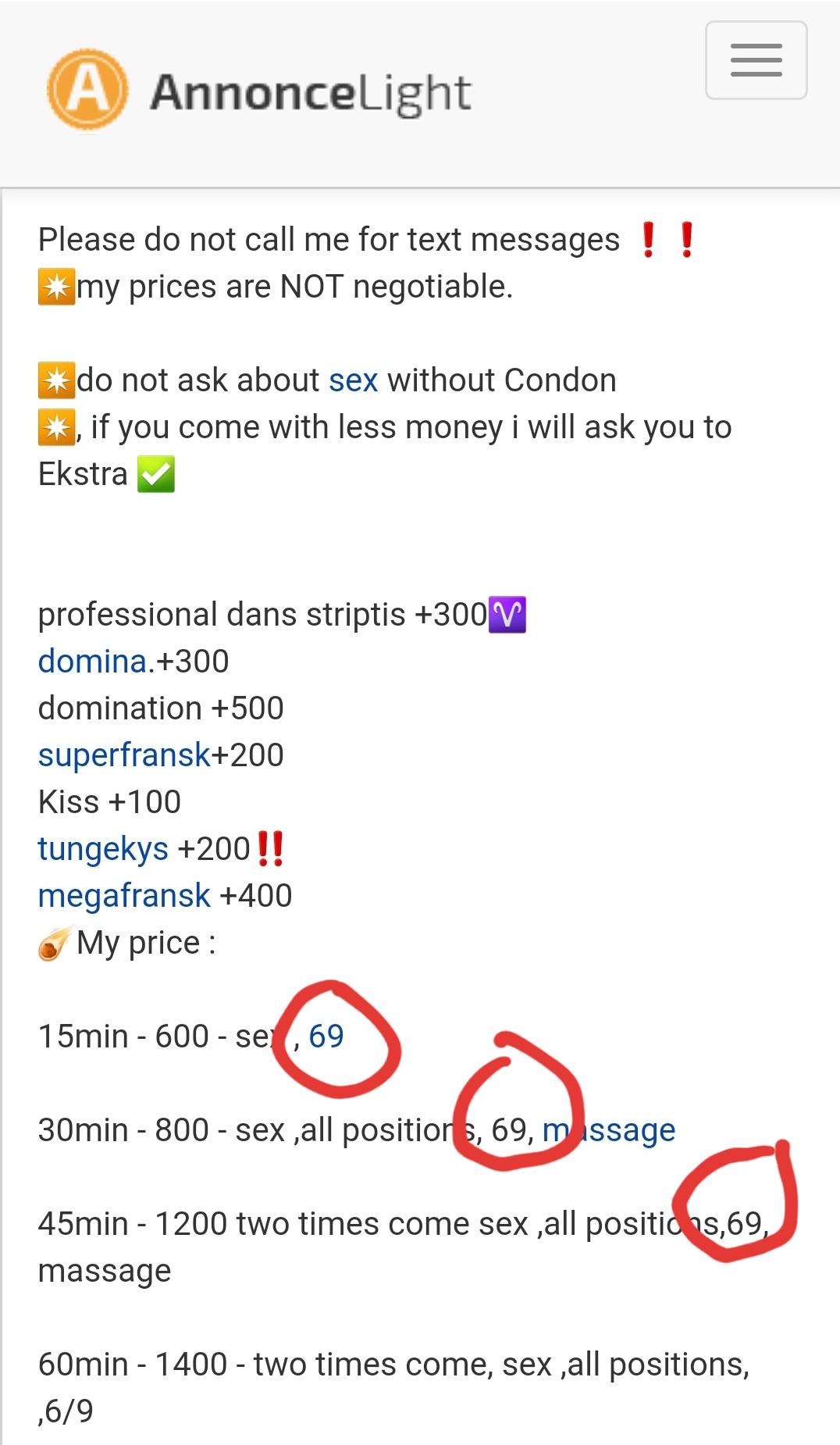Viewport: 840px width, 1445px height.
Task: Open the 'superfransk' link
Action: point(124,755)
